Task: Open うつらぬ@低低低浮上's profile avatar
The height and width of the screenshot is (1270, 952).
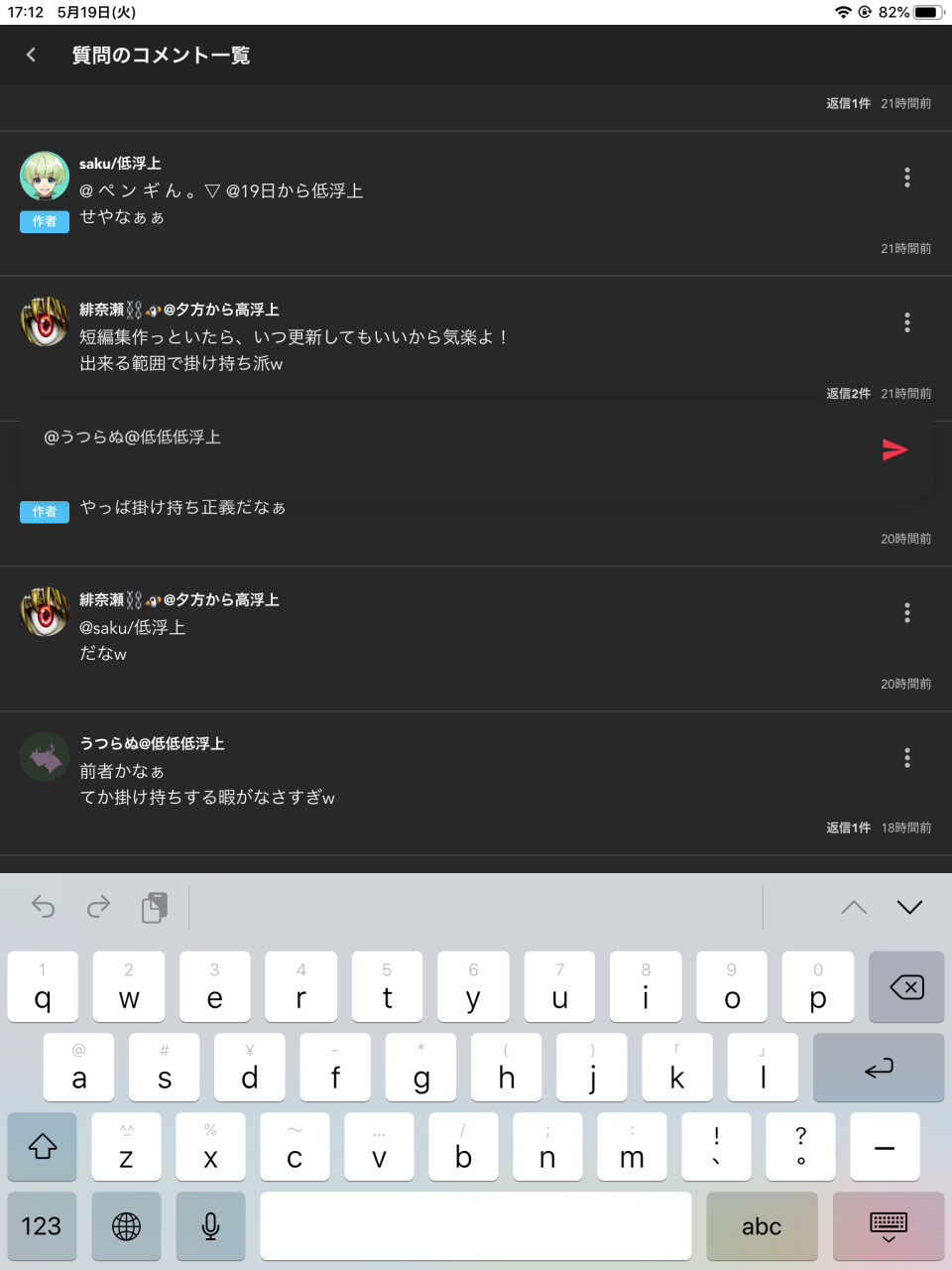Action: (x=45, y=757)
